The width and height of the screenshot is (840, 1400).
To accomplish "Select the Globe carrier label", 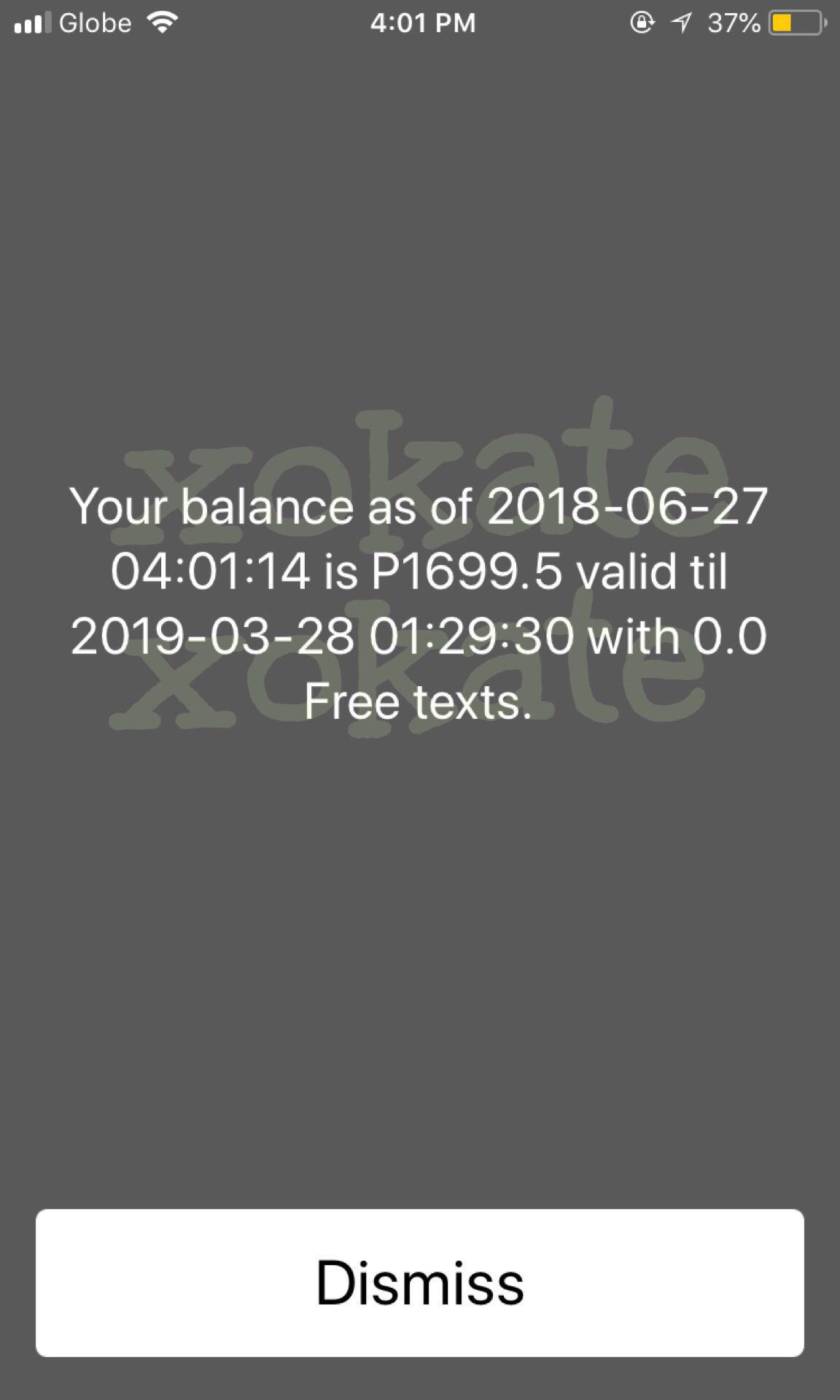I will point(97,23).
